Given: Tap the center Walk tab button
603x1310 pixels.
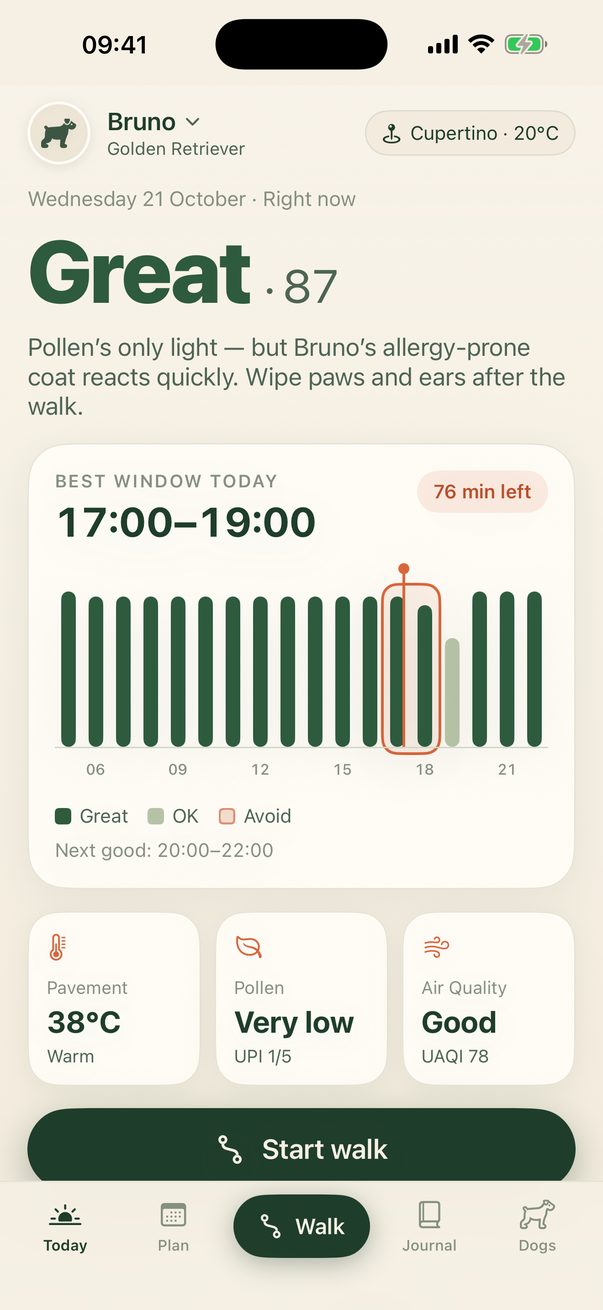Looking at the screenshot, I should 301,1226.
